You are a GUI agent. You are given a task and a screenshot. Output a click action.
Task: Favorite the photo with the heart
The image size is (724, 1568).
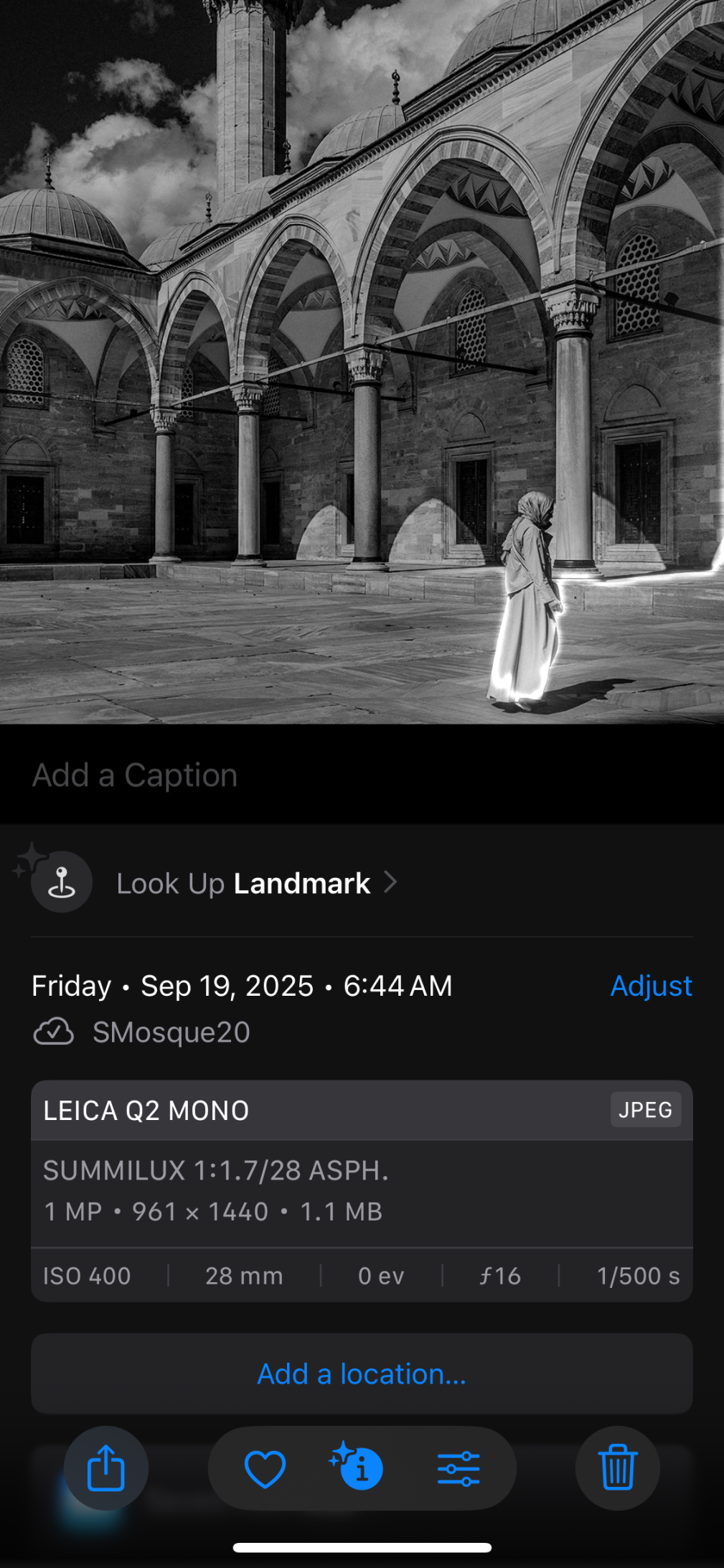[x=265, y=1468]
